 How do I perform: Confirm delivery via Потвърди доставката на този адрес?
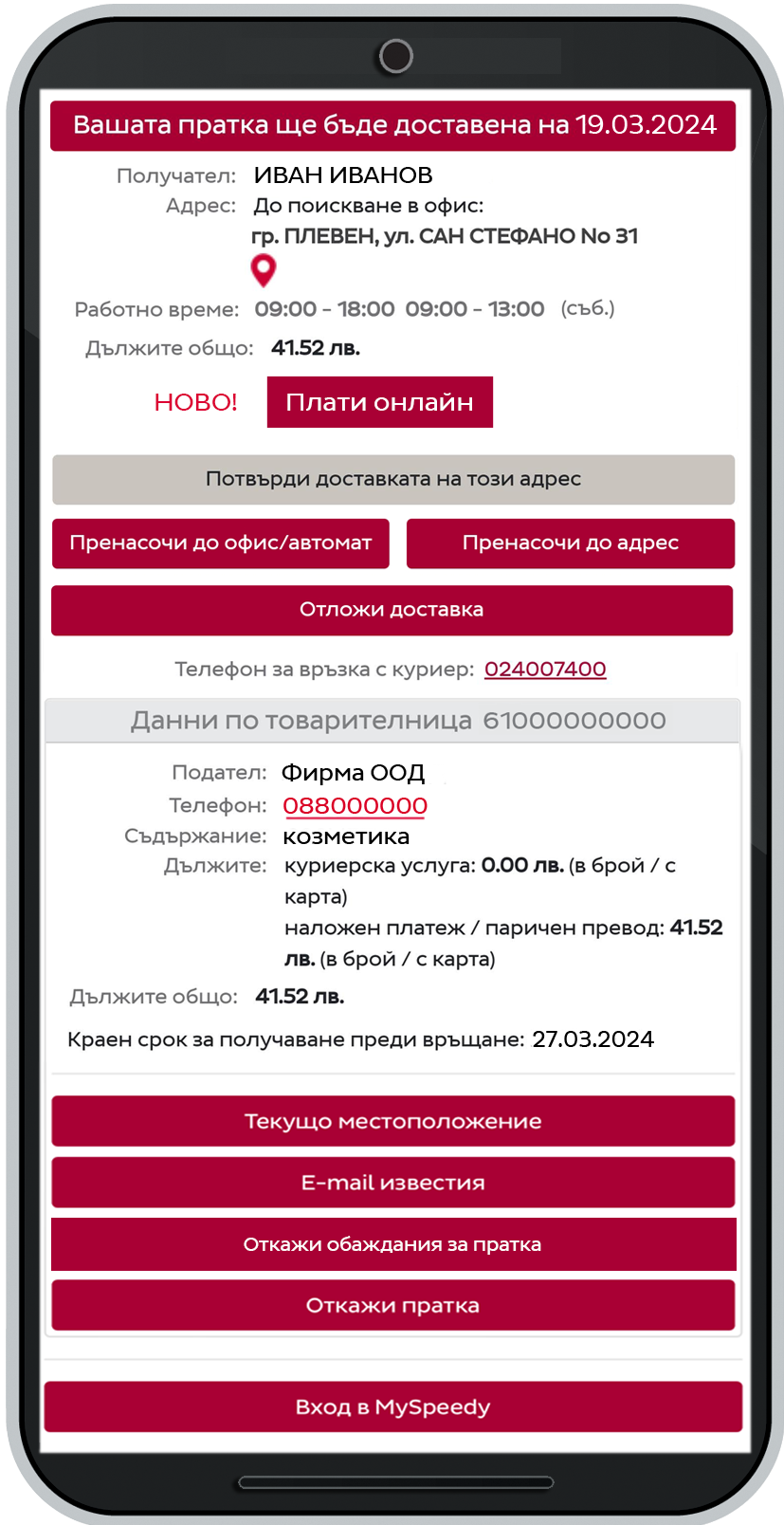pyautogui.click(x=392, y=479)
